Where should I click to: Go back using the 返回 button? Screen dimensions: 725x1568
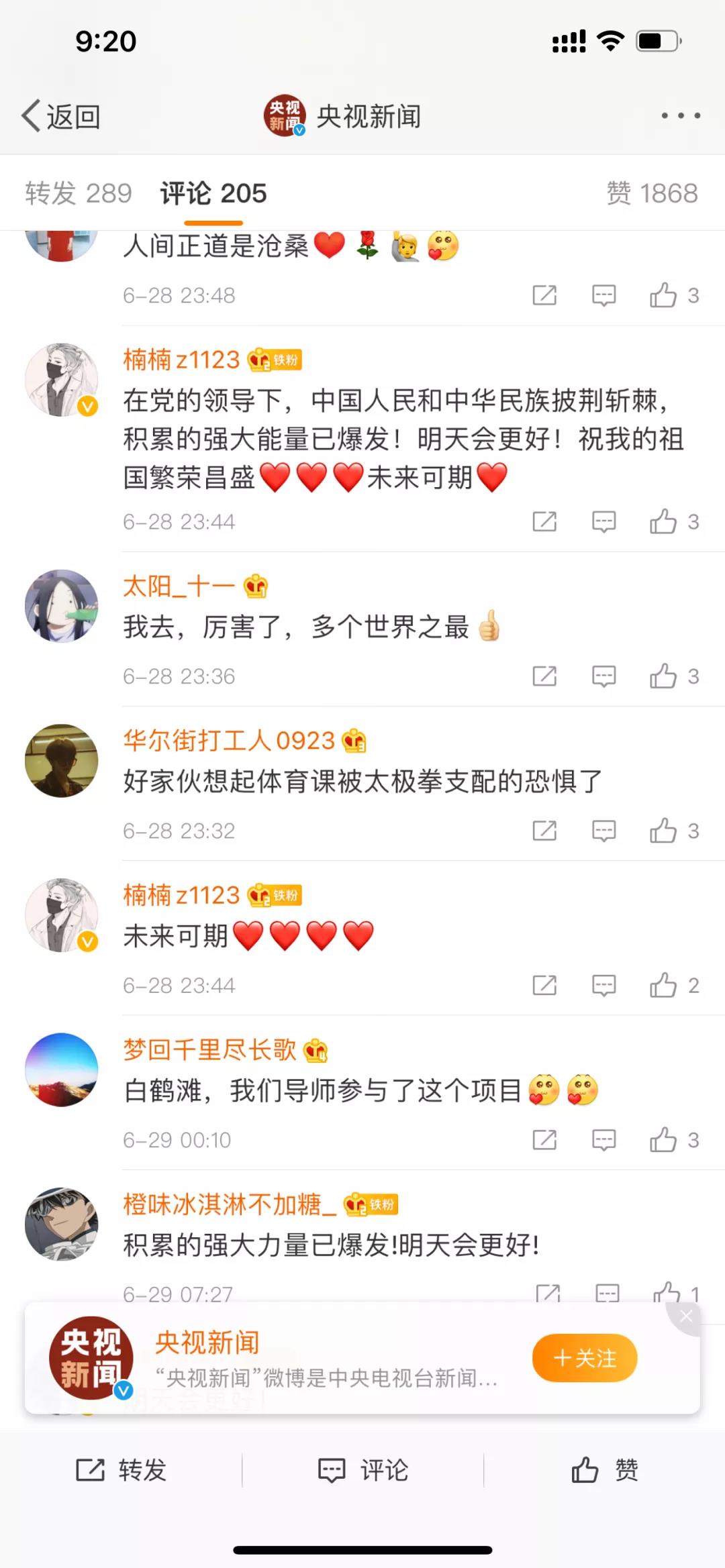(62, 117)
